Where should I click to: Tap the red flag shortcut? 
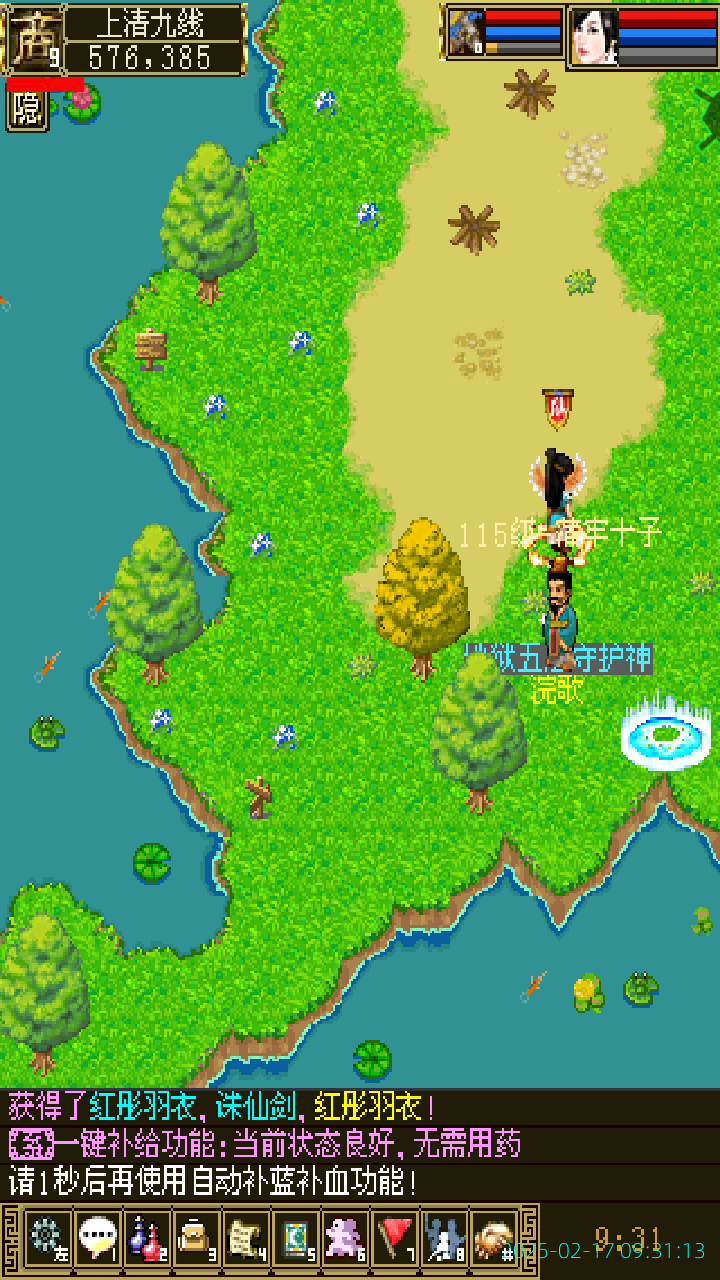click(395, 1239)
